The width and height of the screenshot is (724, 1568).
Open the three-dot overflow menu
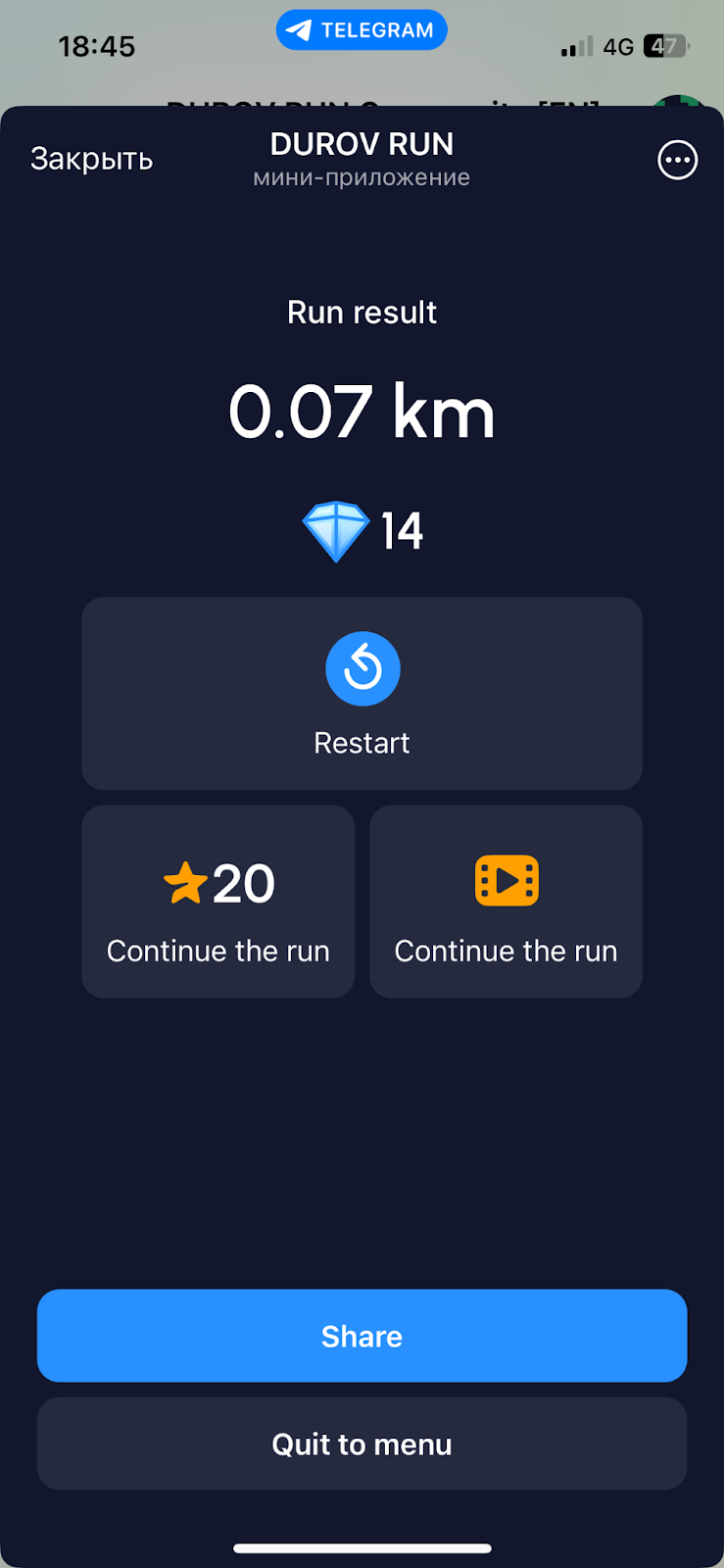(x=677, y=160)
